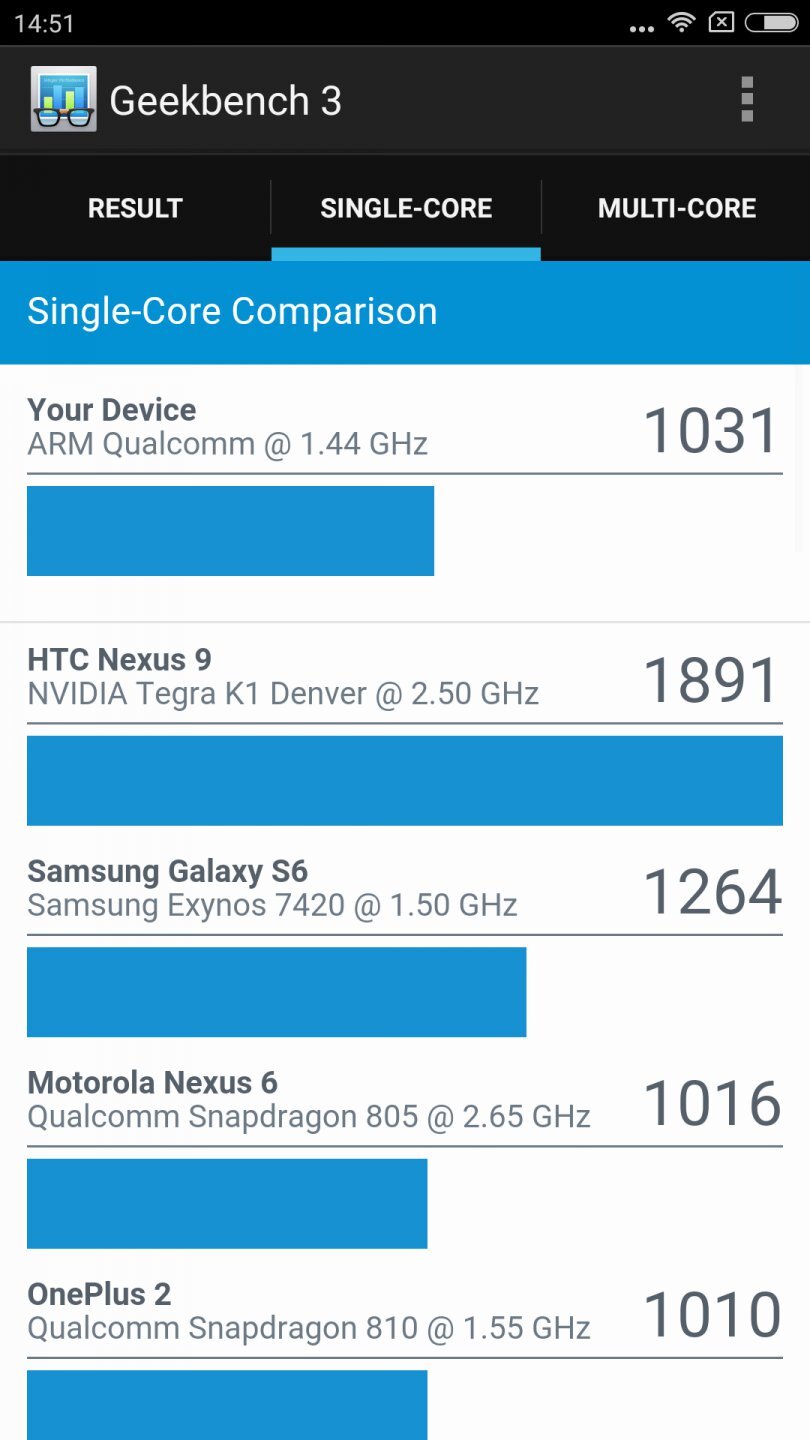Select the SINGLE-CORE tab
Image resolution: width=810 pixels, height=1440 pixels.
pos(406,208)
